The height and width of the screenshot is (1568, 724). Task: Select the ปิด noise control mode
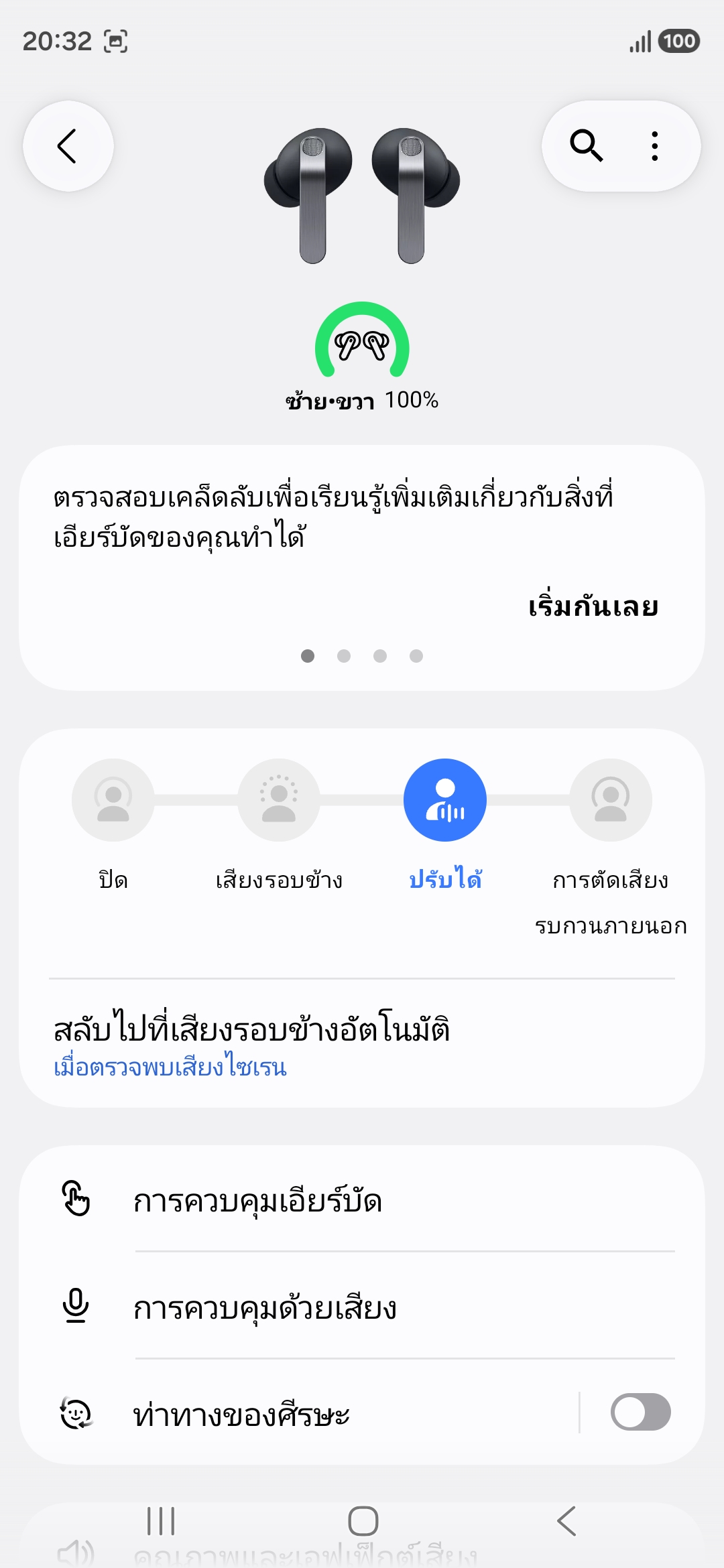[x=113, y=800]
